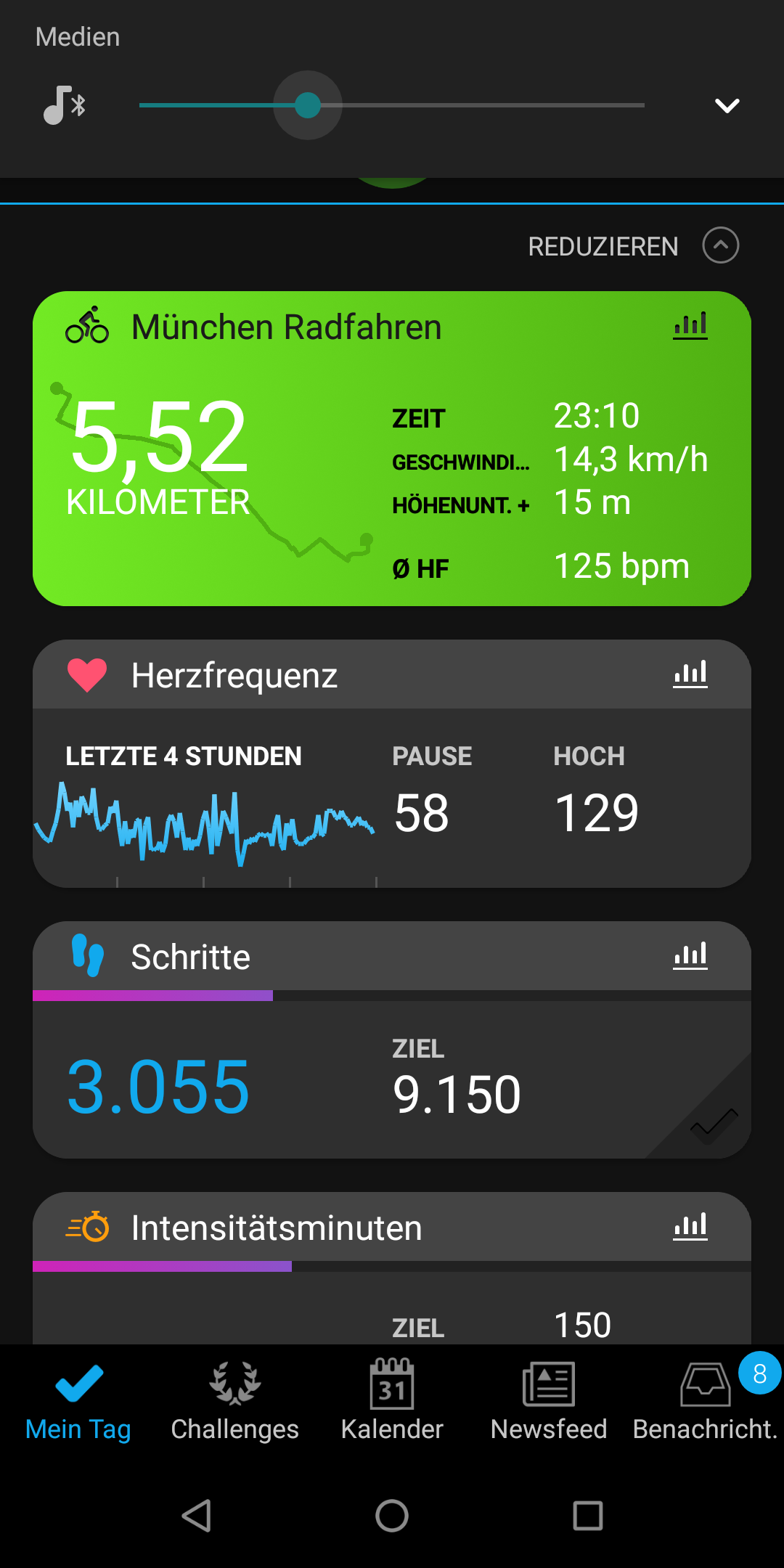This screenshot has height=1568, width=784.
Task: Open the chart icon on Intensitätsminuten
Action: pos(690,1228)
